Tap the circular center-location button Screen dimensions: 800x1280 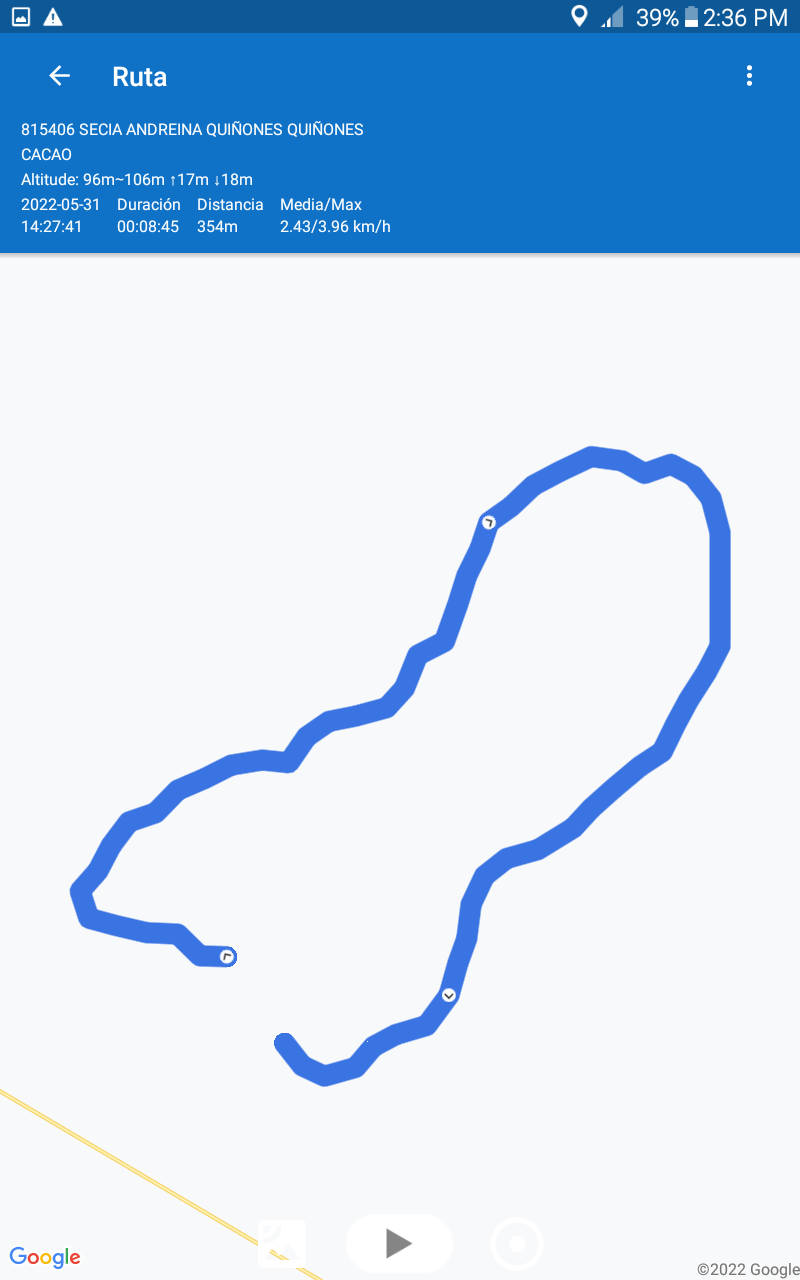517,1244
